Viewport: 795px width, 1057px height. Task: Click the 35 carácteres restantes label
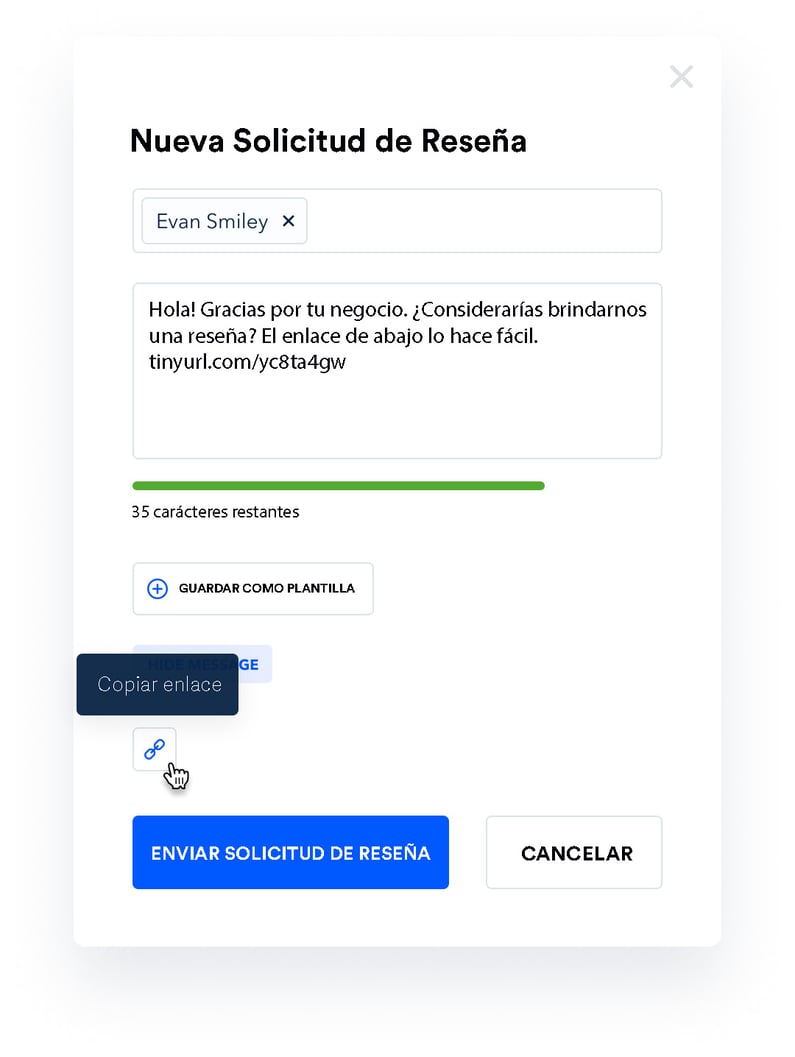pyautogui.click(x=214, y=512)
